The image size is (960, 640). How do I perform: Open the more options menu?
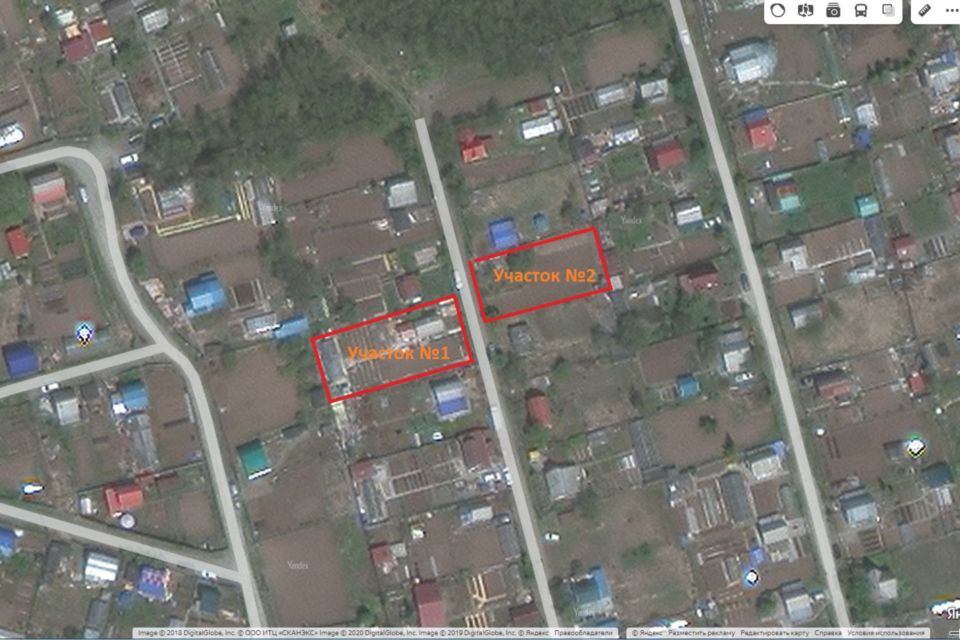click(x=951, y=10)
